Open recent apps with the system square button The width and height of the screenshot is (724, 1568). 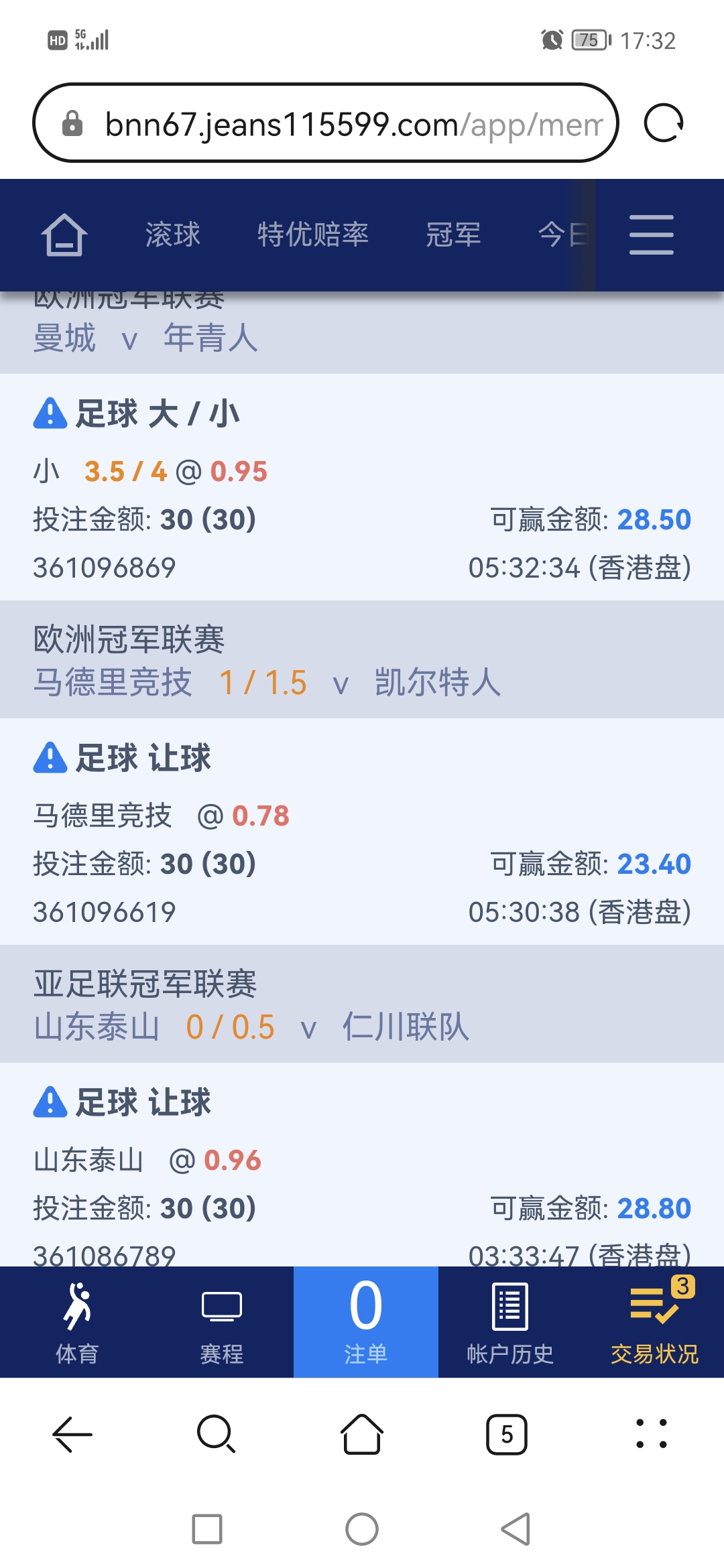coord(207,1529)
